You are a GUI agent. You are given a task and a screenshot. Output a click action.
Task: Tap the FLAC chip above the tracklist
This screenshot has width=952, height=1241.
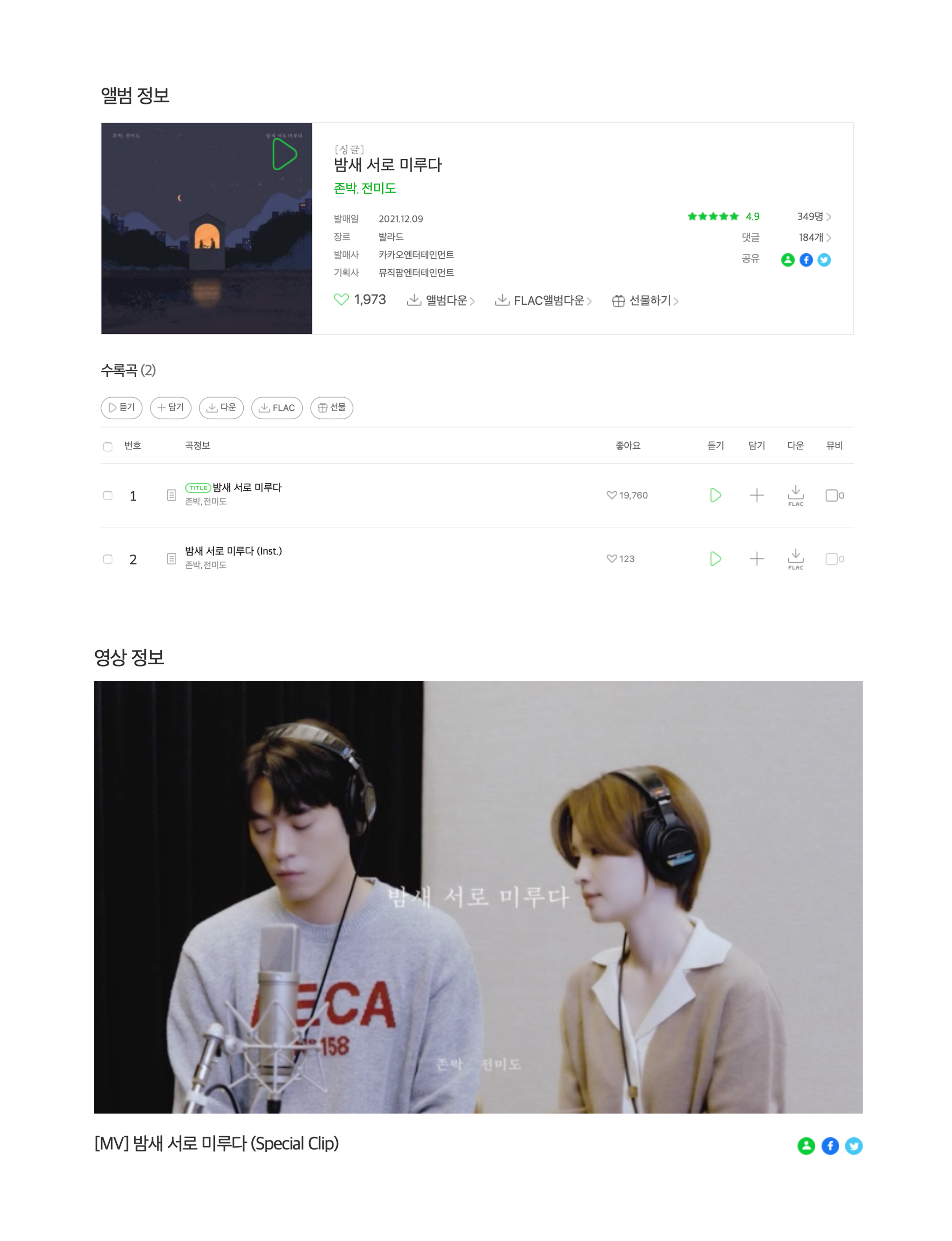pyautogui.click(x=277, y=408)
